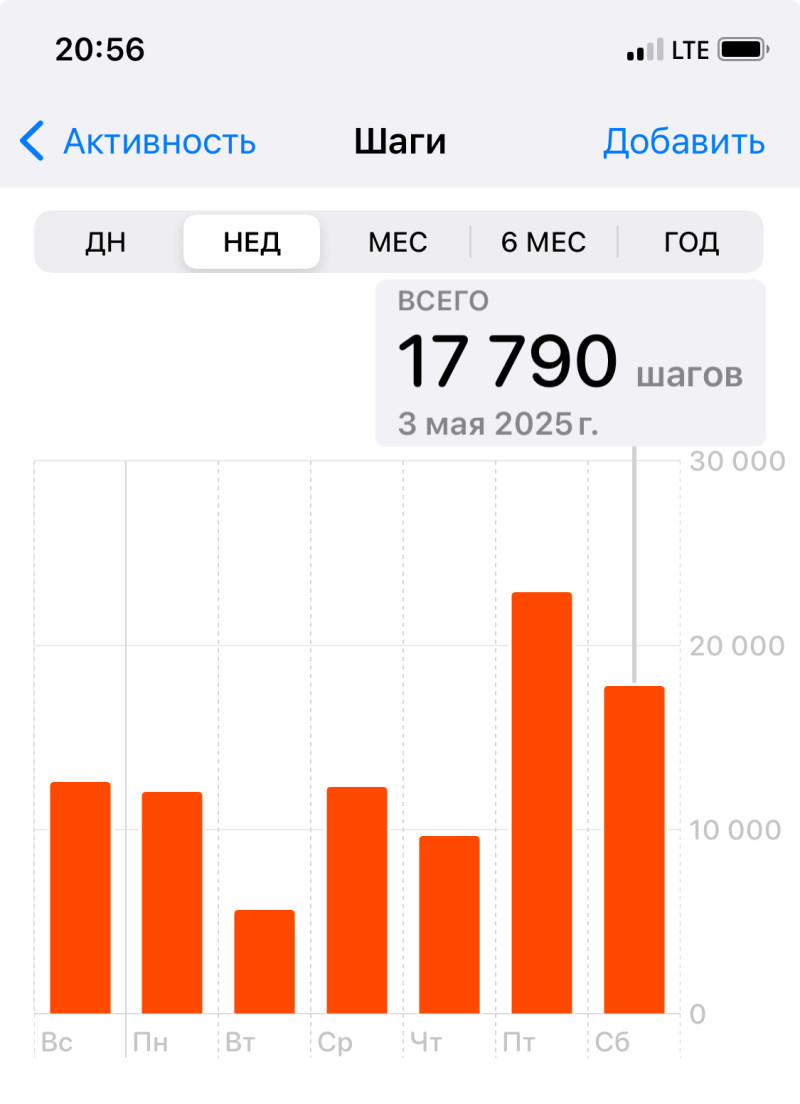Select the Пн bar in the chart
This screenshot has height=1104, width=800.
click(x=172, y=902)
